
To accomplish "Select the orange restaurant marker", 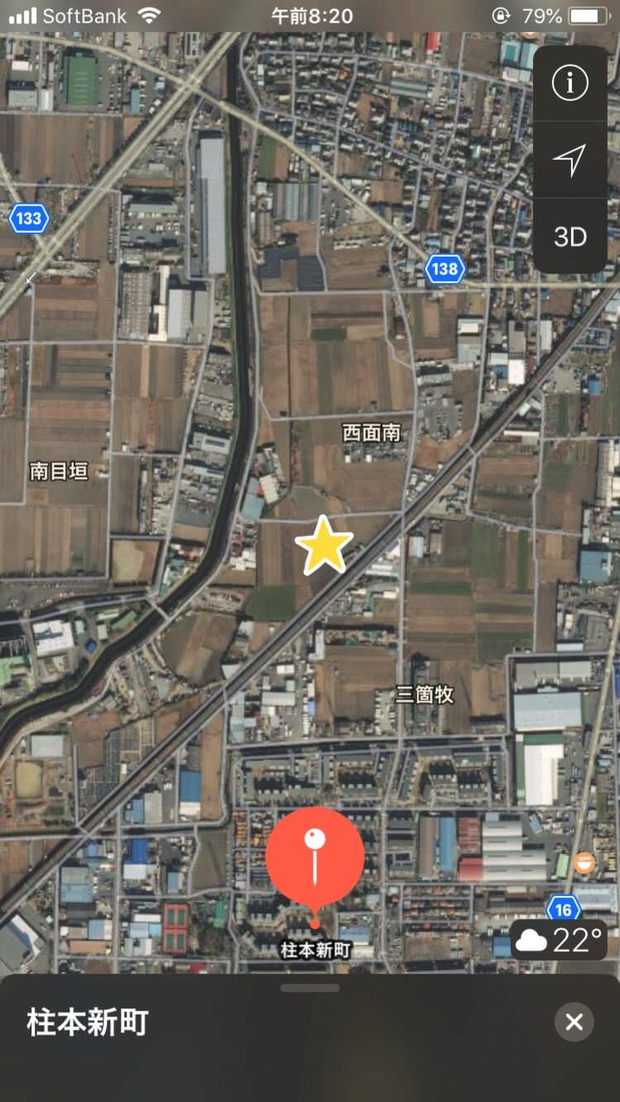I will 584,862.
